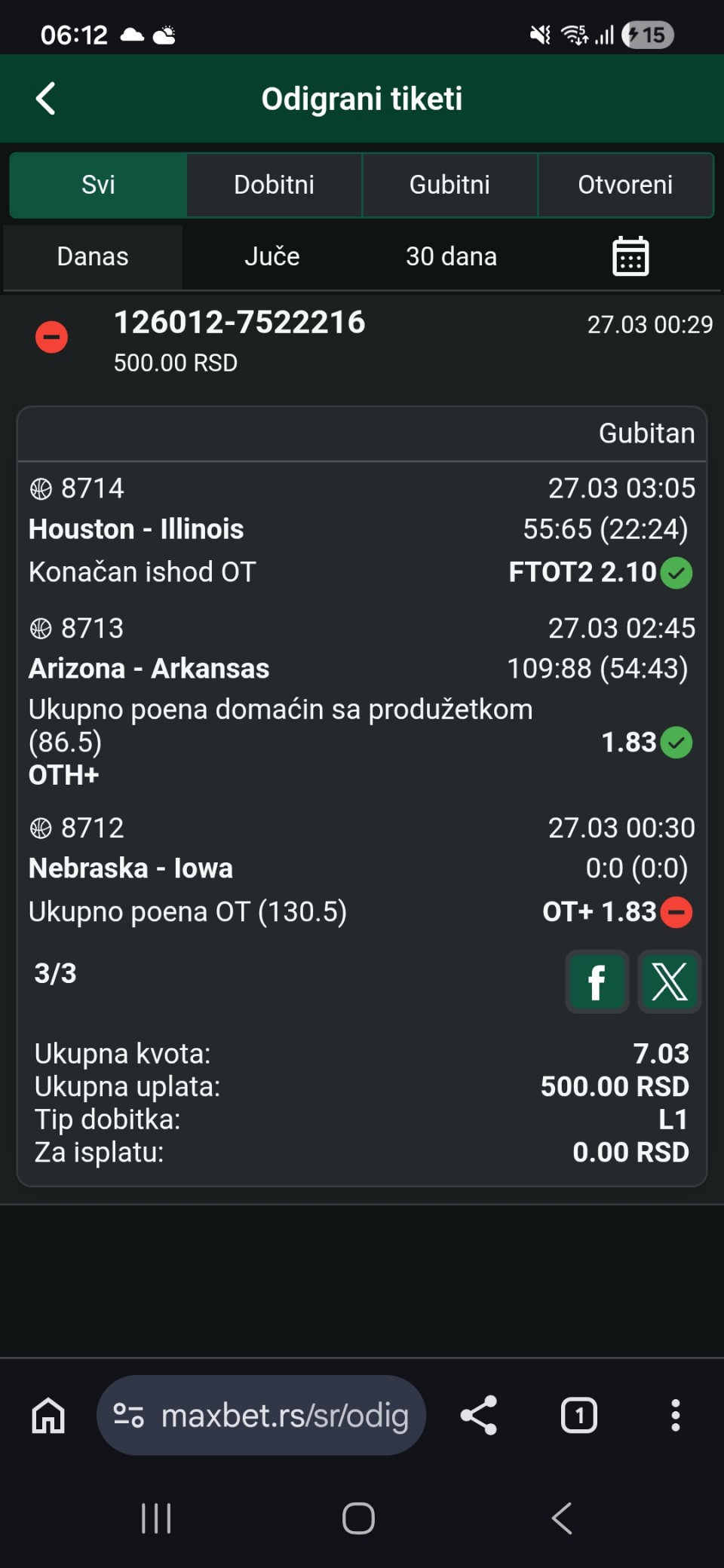Go back from Odigrani tiketi
724x1568 pixels.
tap(46, 99)
